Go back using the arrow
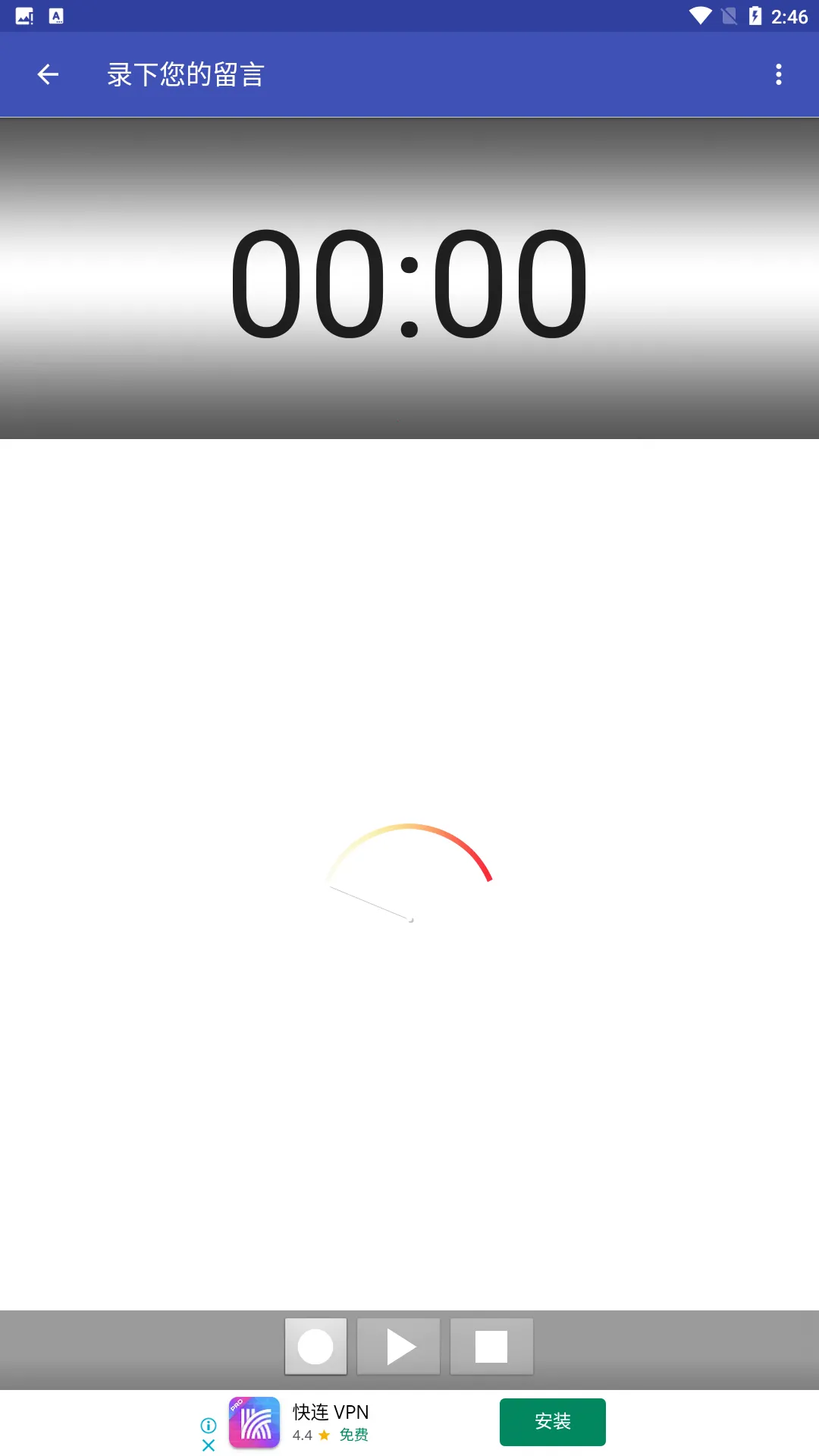Viewport: 819px width, 1456px height. 48,74
